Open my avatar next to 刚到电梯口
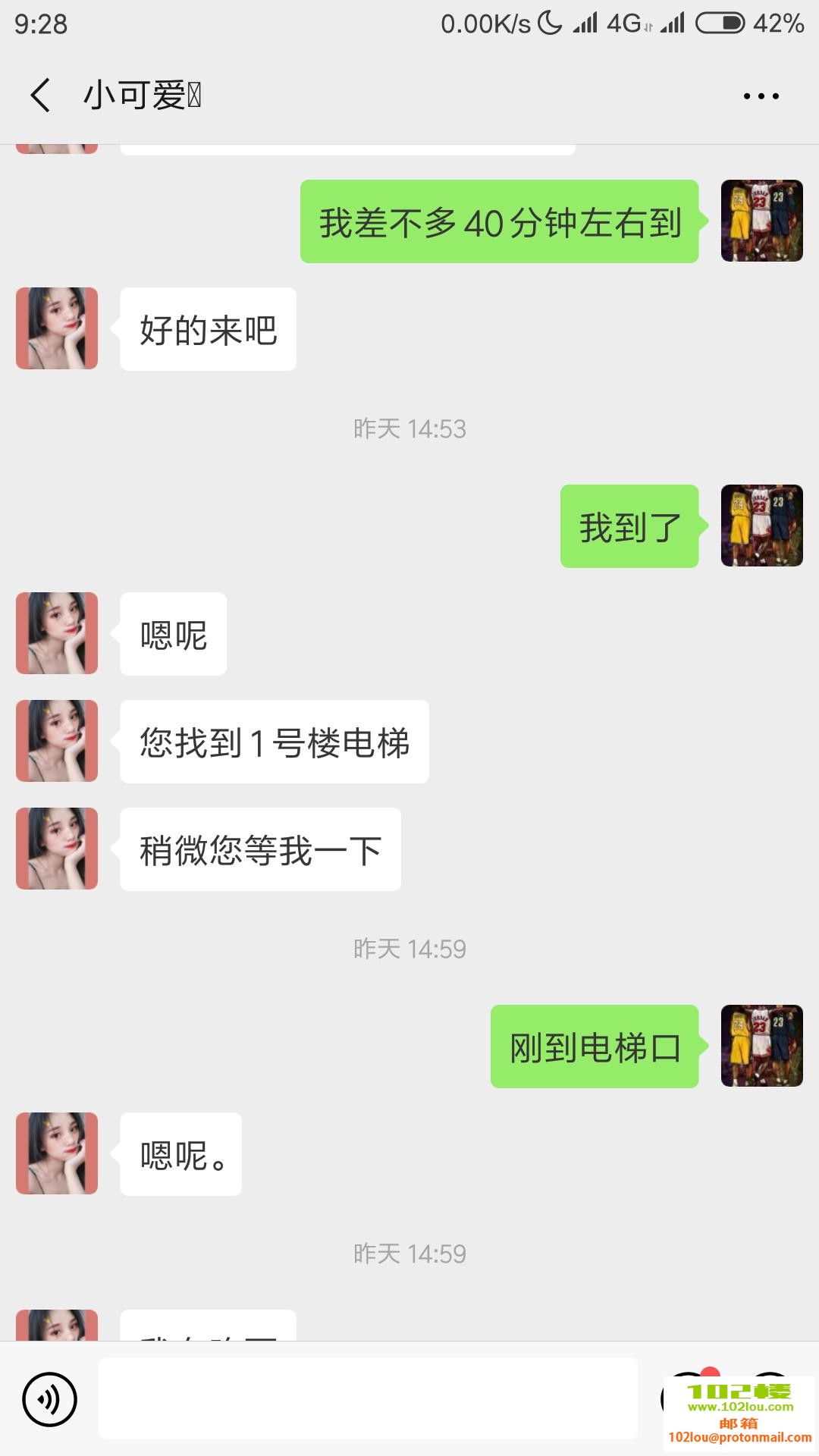Viewport: 819px width, 1456px height. 761,1046
